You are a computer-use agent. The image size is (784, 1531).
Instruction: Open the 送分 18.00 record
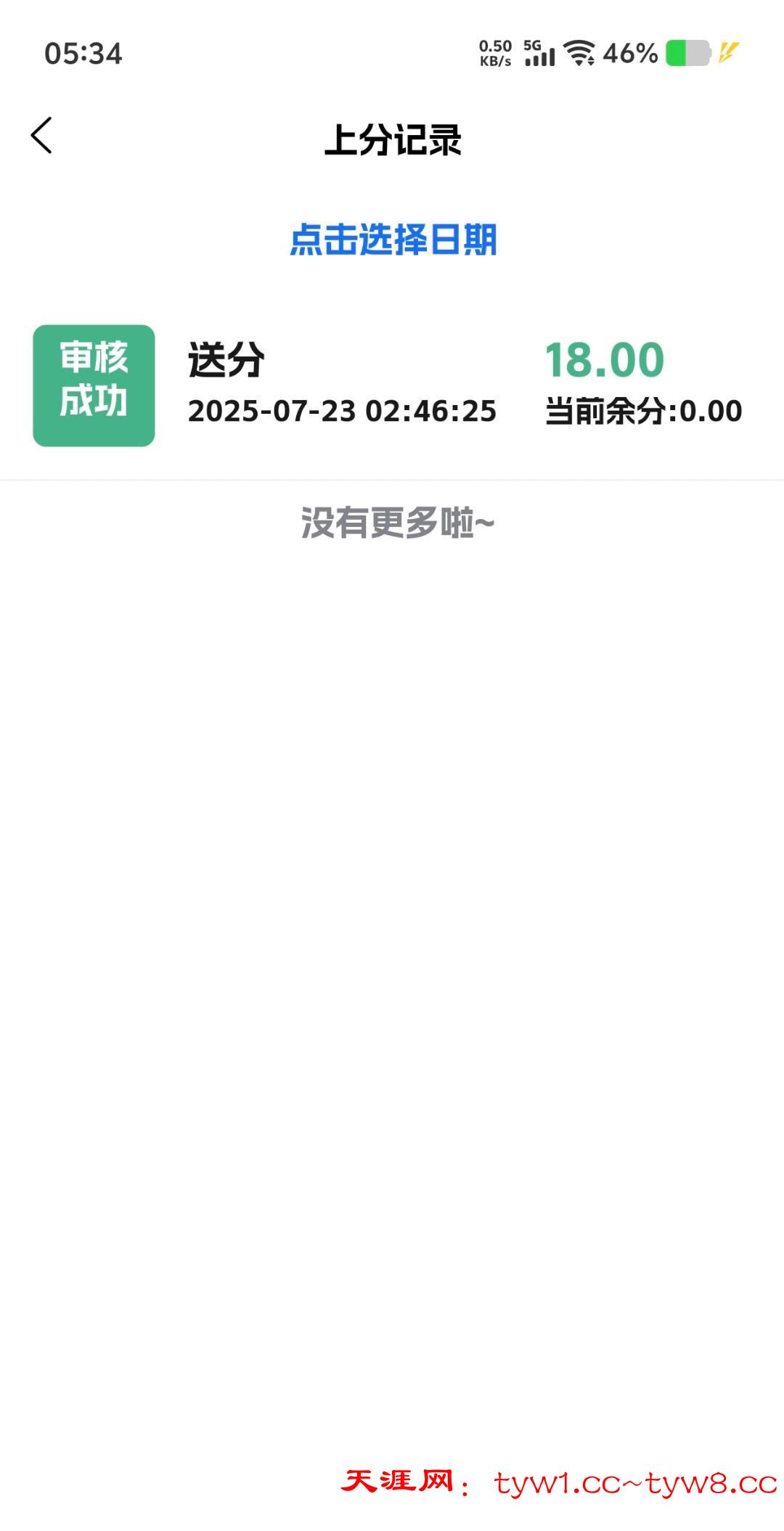click(x=392, y=385)
